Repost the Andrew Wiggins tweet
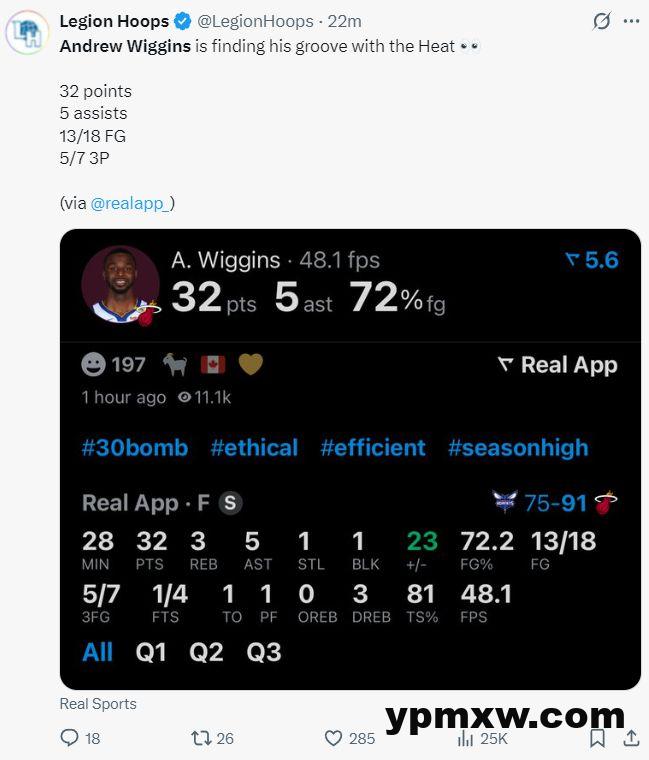The height and width of the screenshot is (760, 649). (202, 738)
